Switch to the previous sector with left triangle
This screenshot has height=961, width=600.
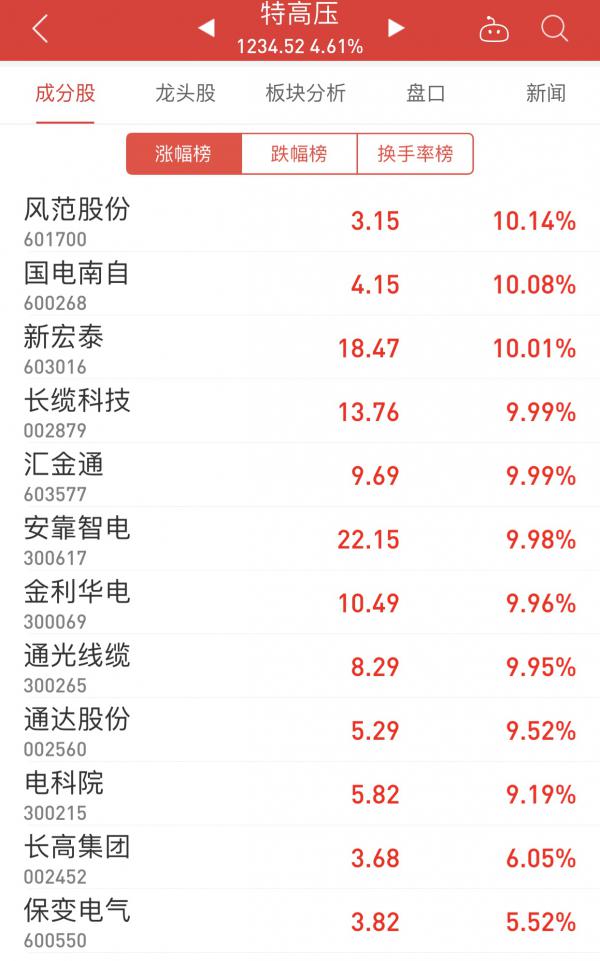click(207, 28)
